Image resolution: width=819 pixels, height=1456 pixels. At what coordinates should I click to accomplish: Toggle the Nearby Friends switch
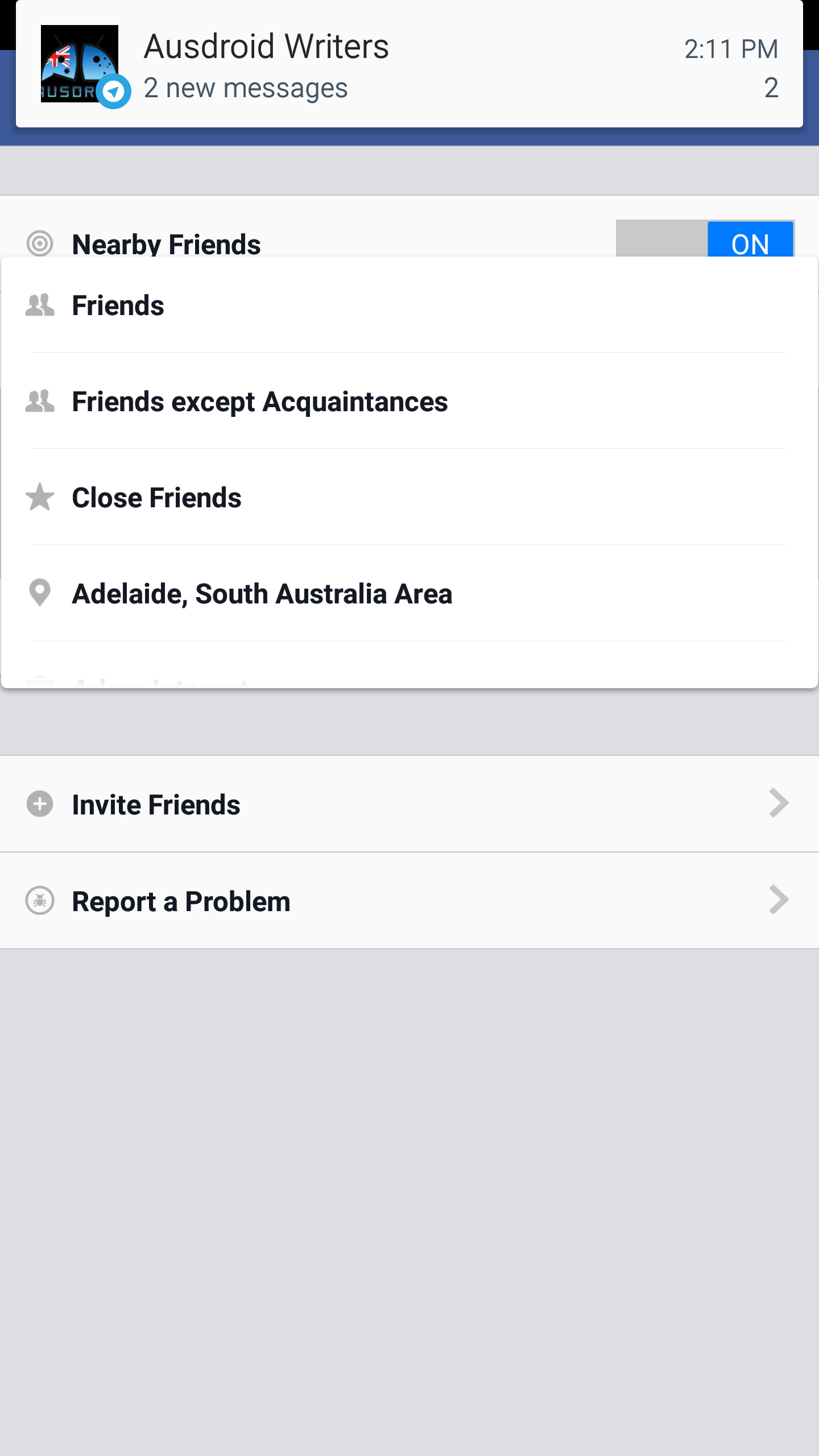click(x=705, y=239)
